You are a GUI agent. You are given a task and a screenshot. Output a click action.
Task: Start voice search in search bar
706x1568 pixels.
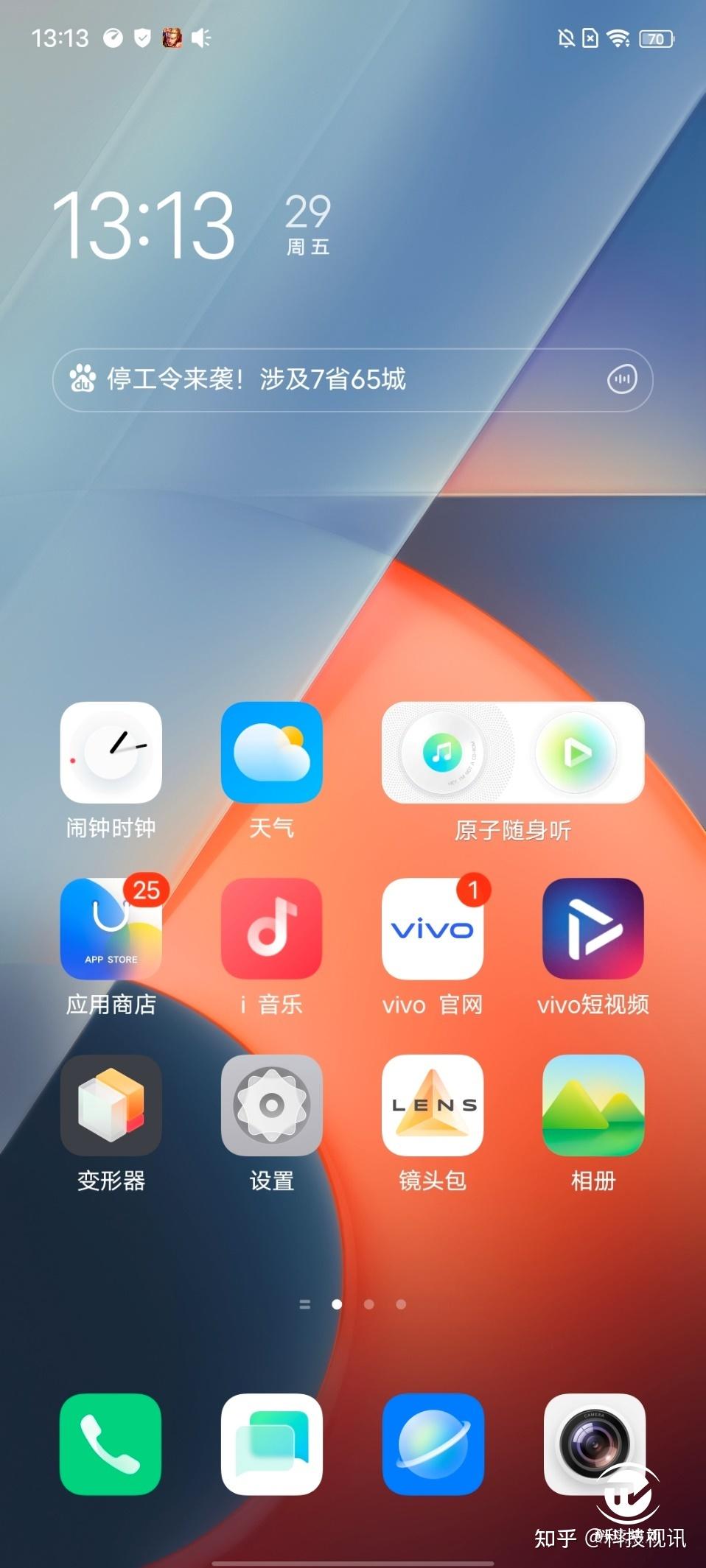pos(621,379)
